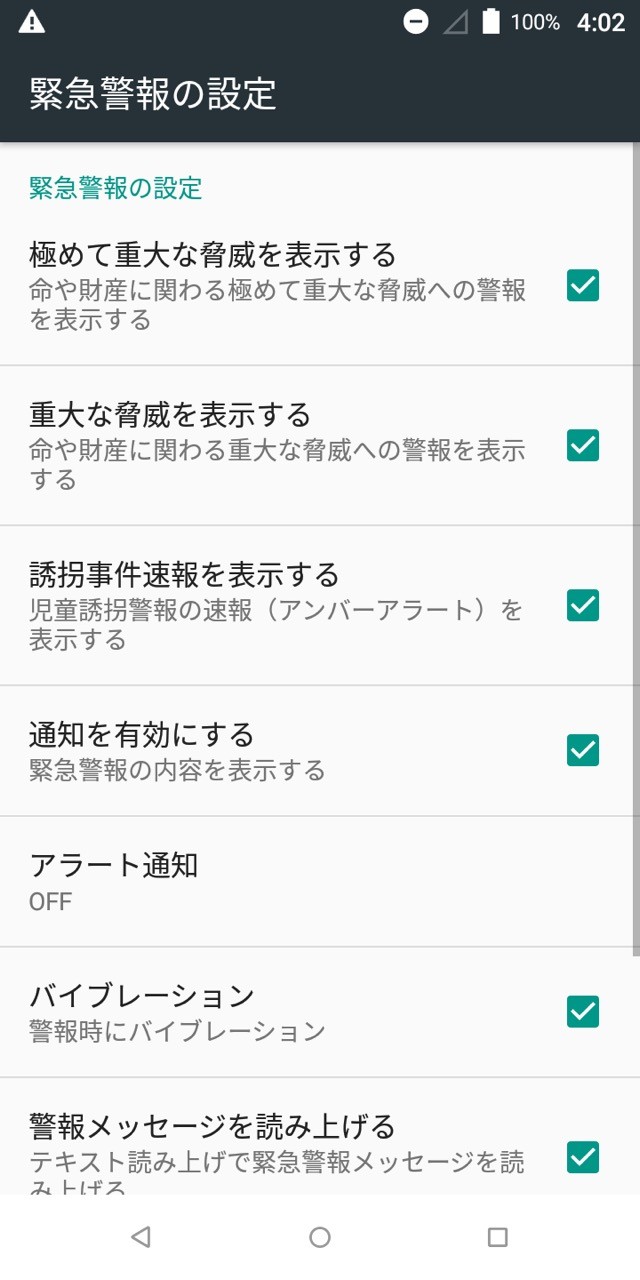Turn off バイブレーション checkbox
This screenshot has height=1280, width=640.
point(583,1012)
